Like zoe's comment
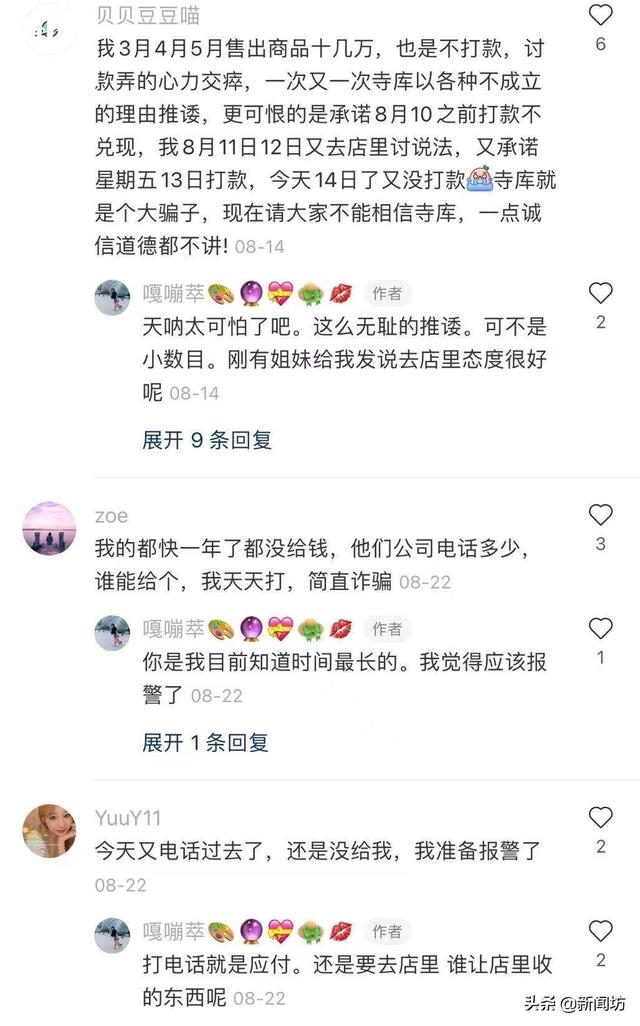Image resolution: width=640 pixels, height=1026 pixels. click(600, 515)
